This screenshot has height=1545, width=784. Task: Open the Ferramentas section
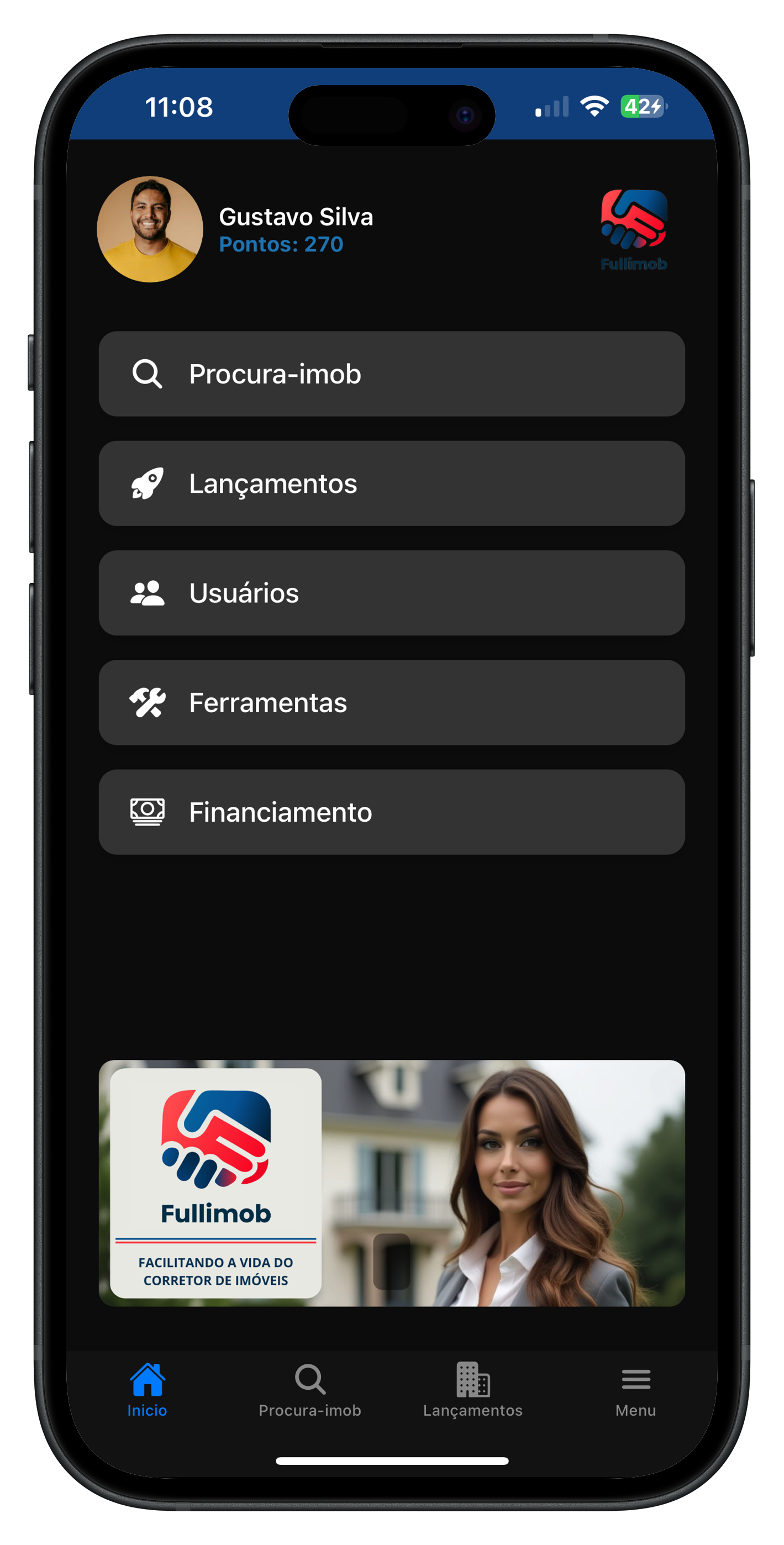click(392, 702)
